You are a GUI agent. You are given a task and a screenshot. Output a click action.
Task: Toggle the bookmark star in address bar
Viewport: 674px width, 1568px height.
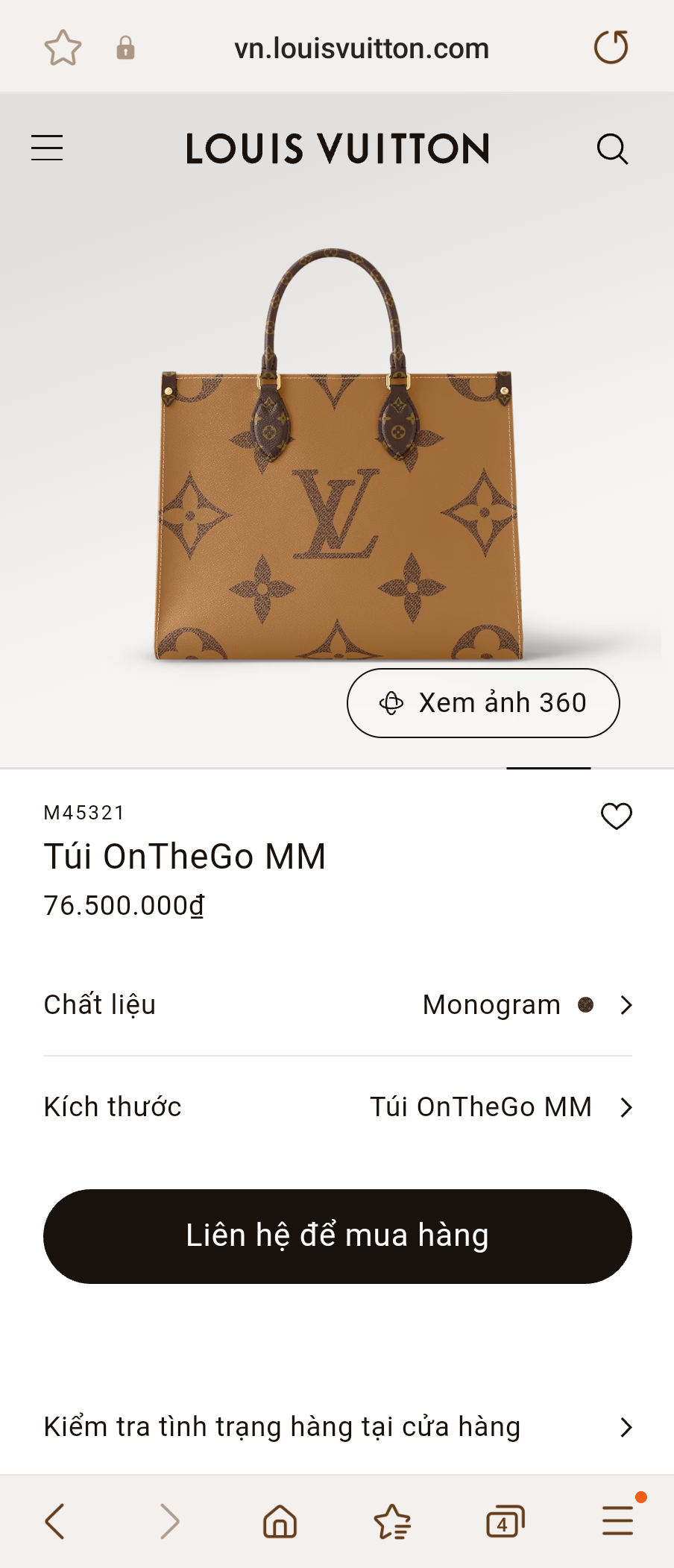tap(64, 47)
